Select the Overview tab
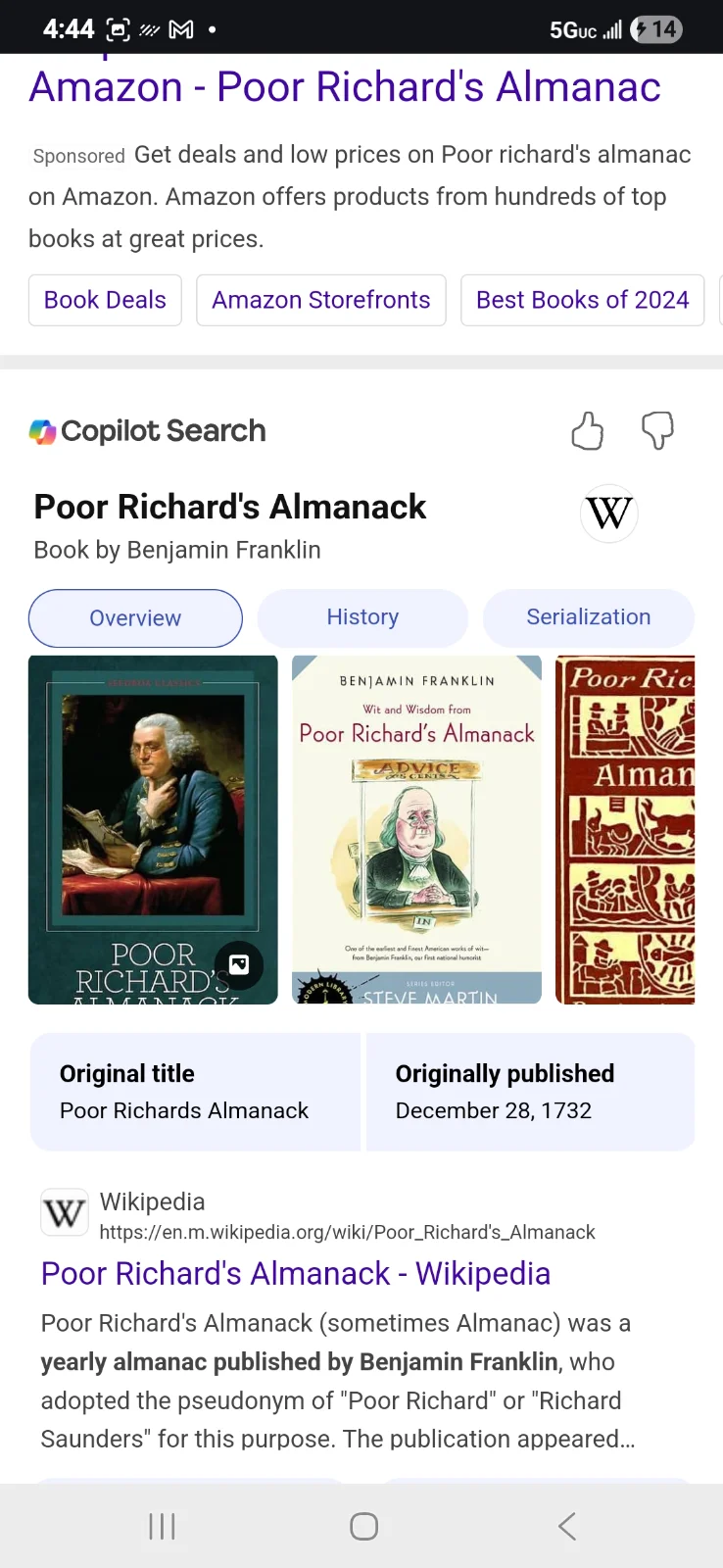 (135, 618)
